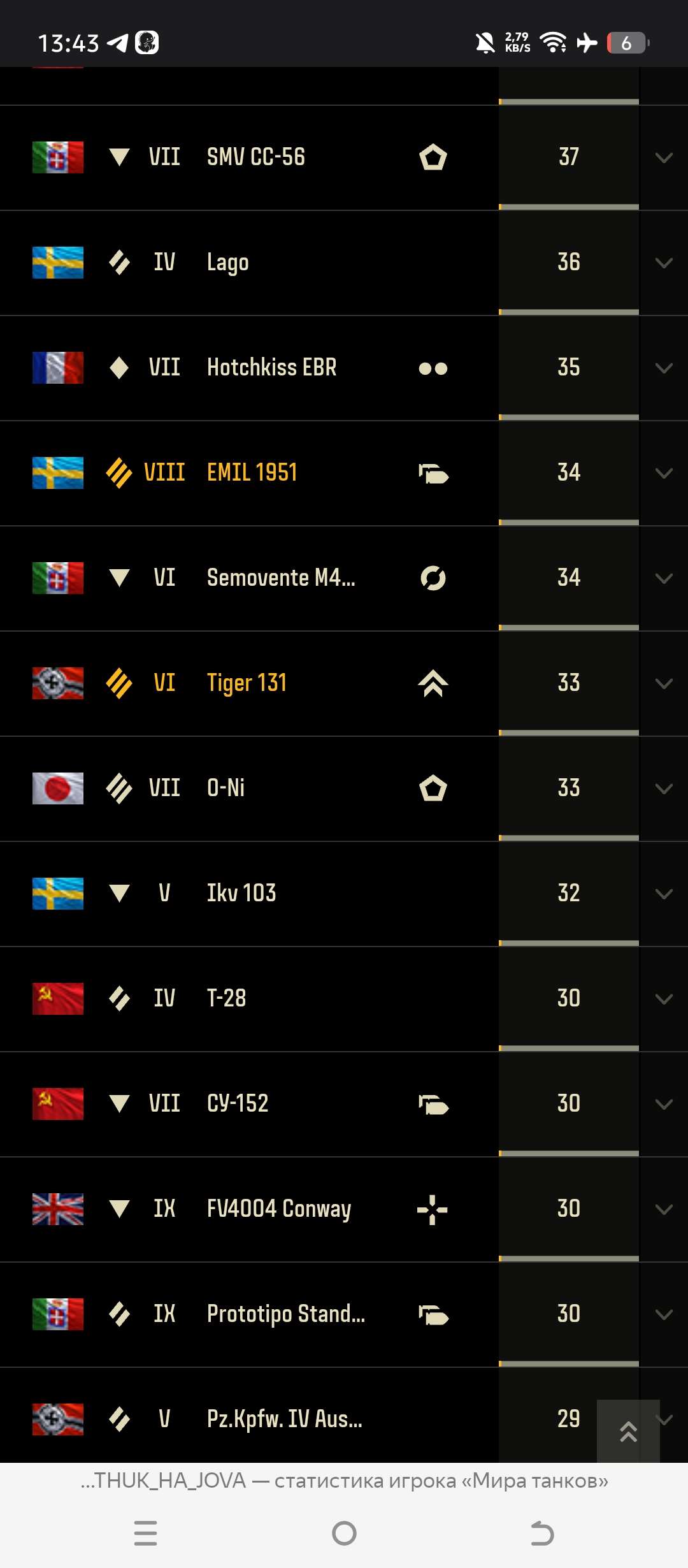688x1568 pixels.
Task: Expand the Semovente M4 row
Action: coord(664,578)
